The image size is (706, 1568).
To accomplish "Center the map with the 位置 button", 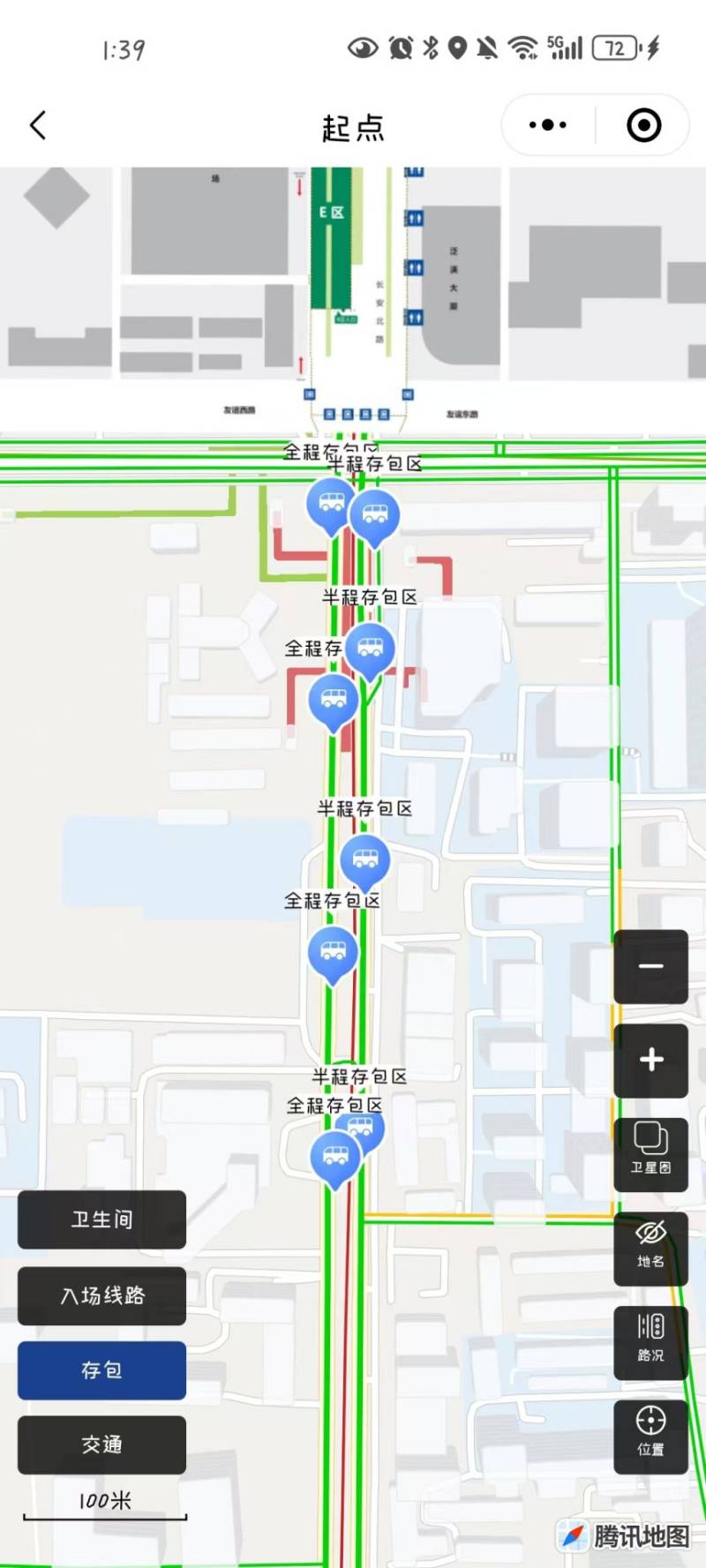I will tap(650, 1436).
